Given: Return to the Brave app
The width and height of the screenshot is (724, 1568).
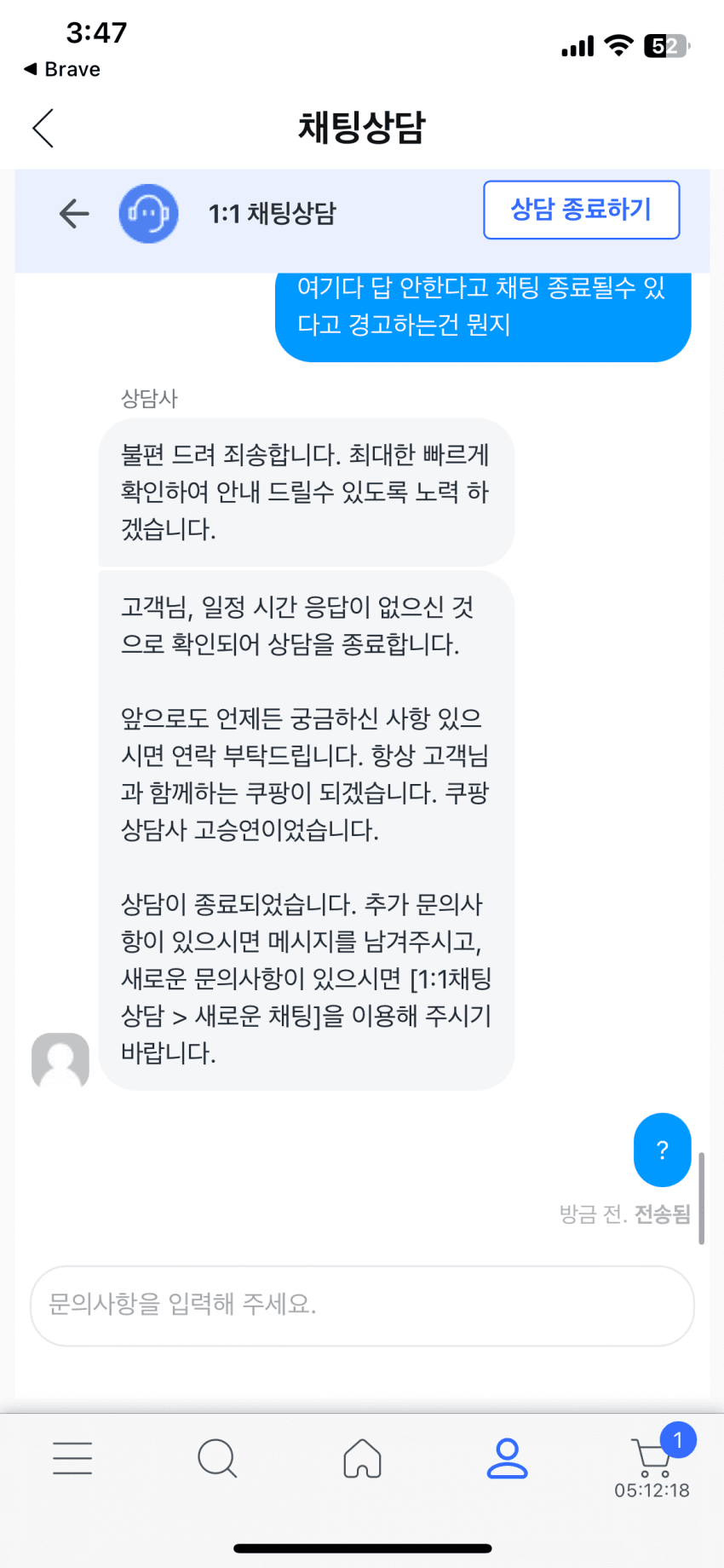Looking at the screenshot, I should pos(62,69).
